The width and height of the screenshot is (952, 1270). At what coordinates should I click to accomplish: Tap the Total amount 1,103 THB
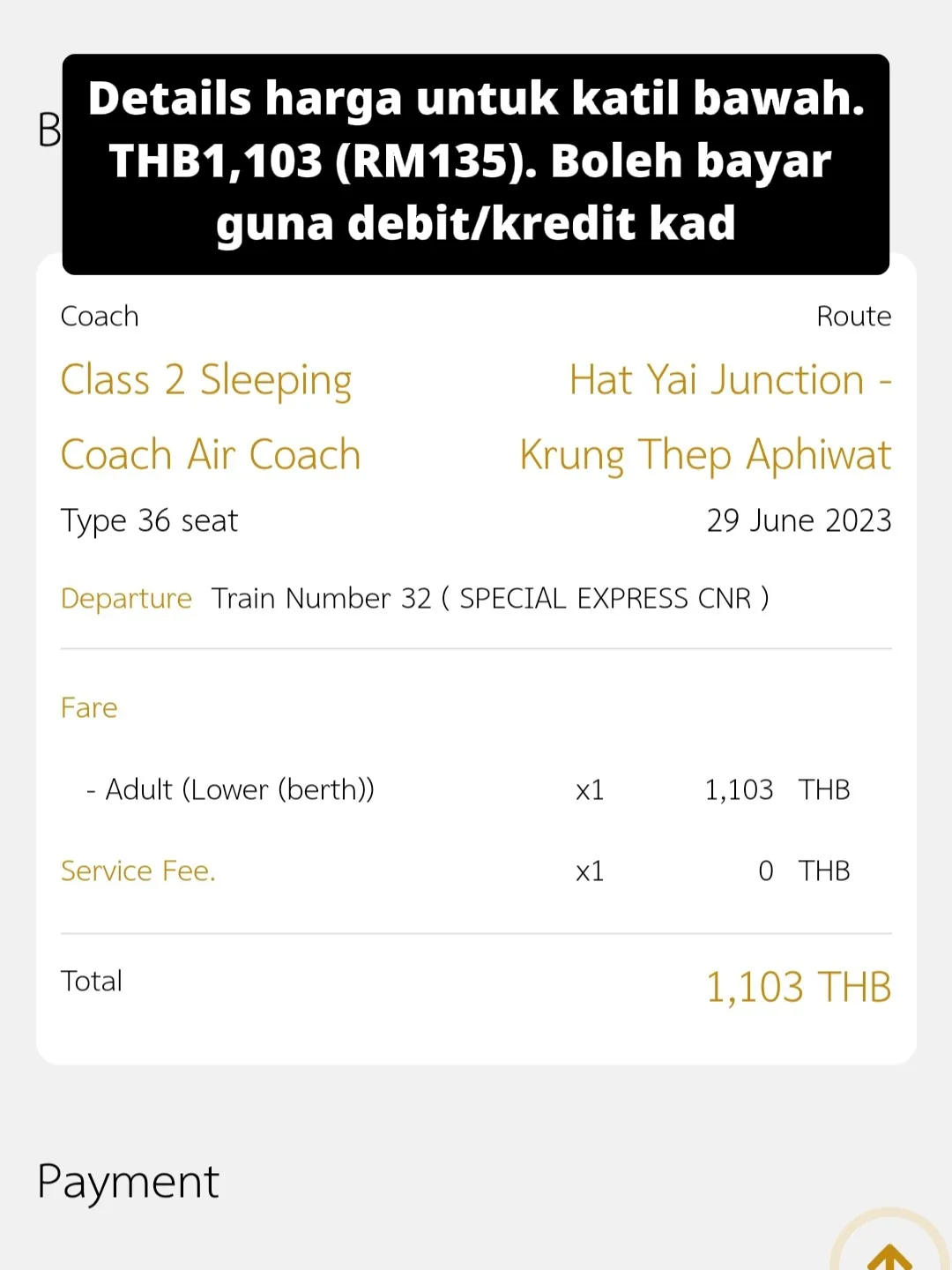pos(798,985)
